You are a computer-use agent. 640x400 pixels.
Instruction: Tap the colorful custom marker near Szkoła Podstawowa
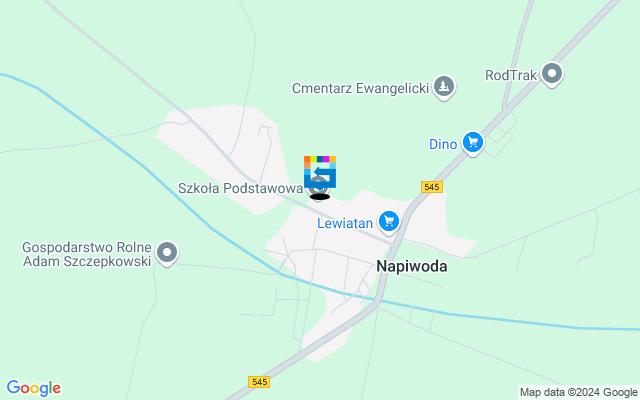pos(320,171)
